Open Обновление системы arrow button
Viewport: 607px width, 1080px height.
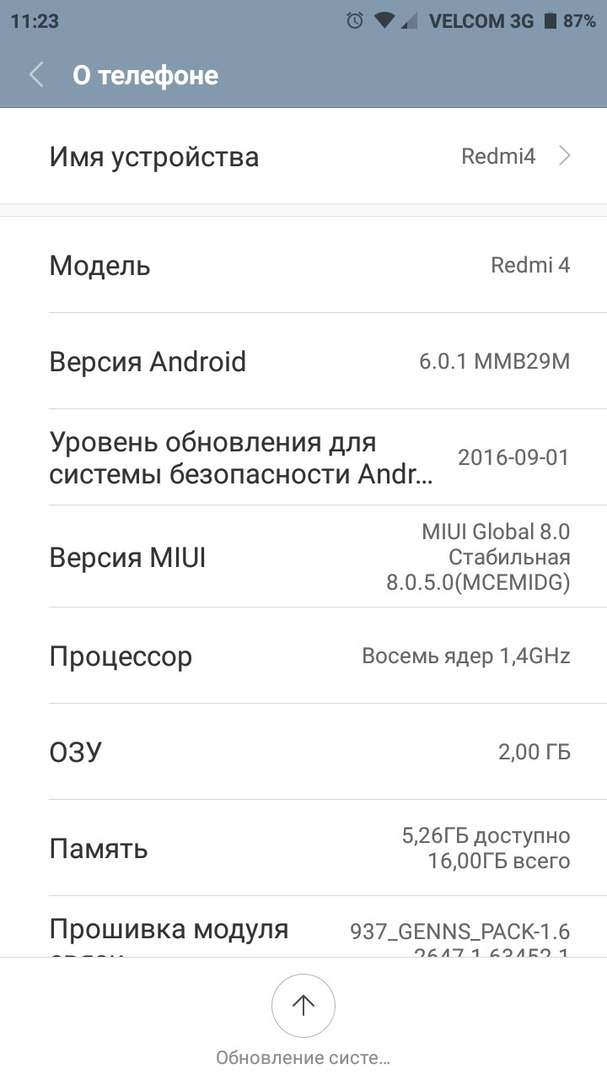click(303, 1006)
